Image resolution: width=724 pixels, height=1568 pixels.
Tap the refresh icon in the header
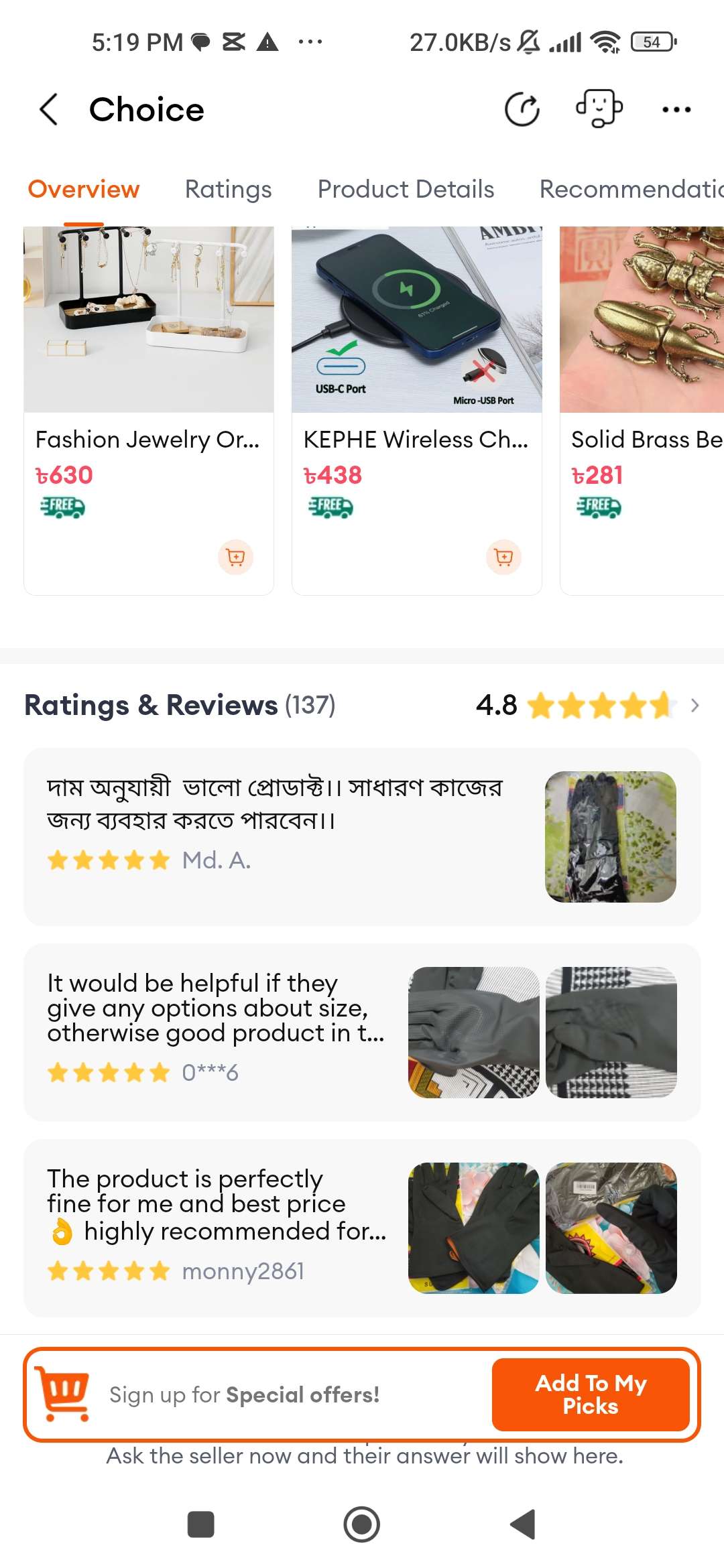(522, 109)
